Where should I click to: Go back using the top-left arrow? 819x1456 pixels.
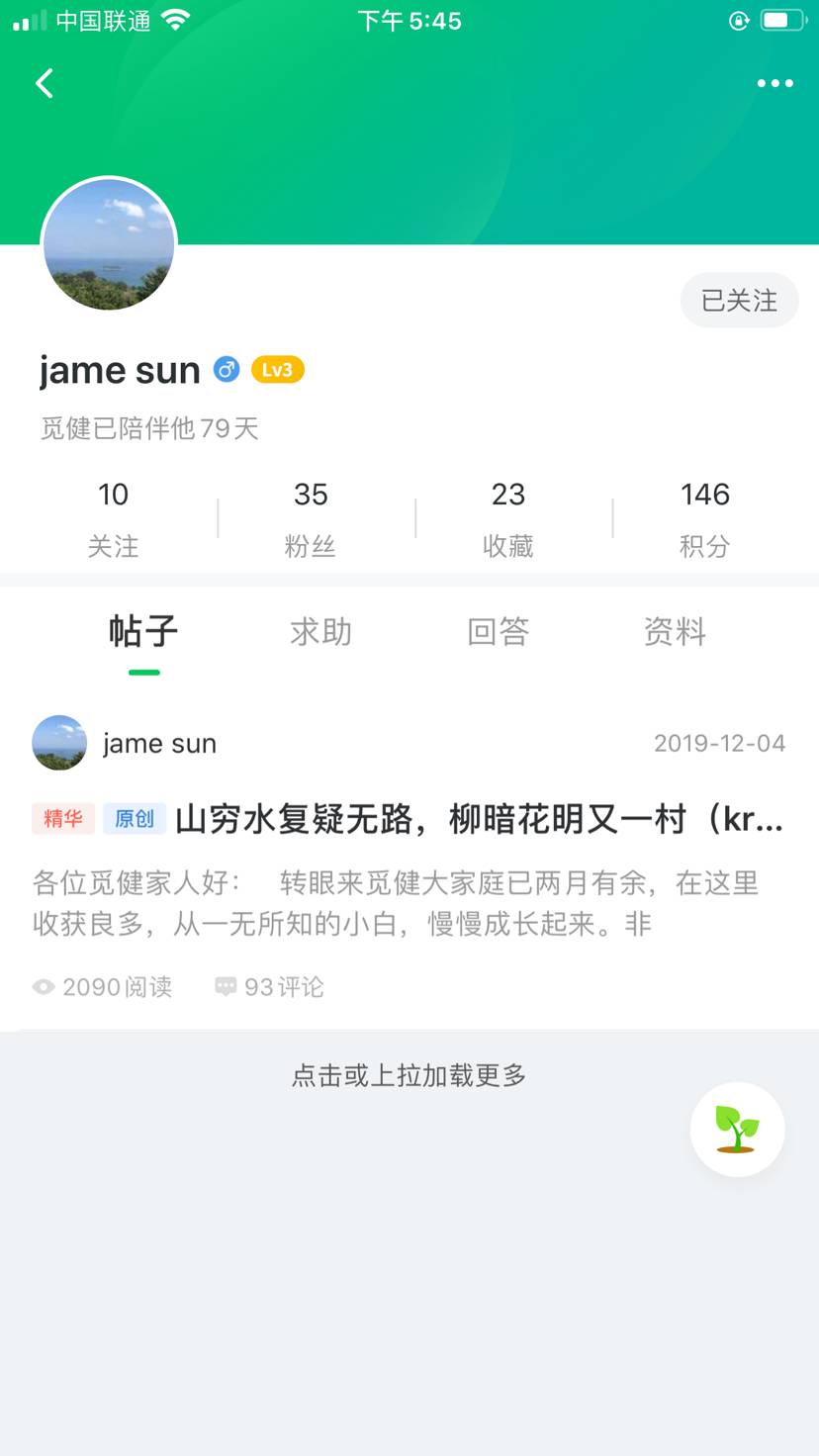click(x=45, y=83)
